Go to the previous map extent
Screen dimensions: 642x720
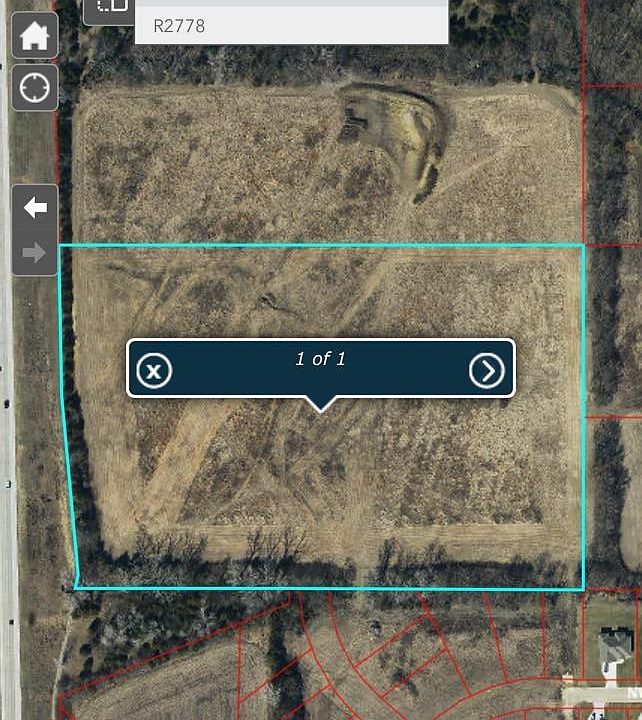pos(35,207)
